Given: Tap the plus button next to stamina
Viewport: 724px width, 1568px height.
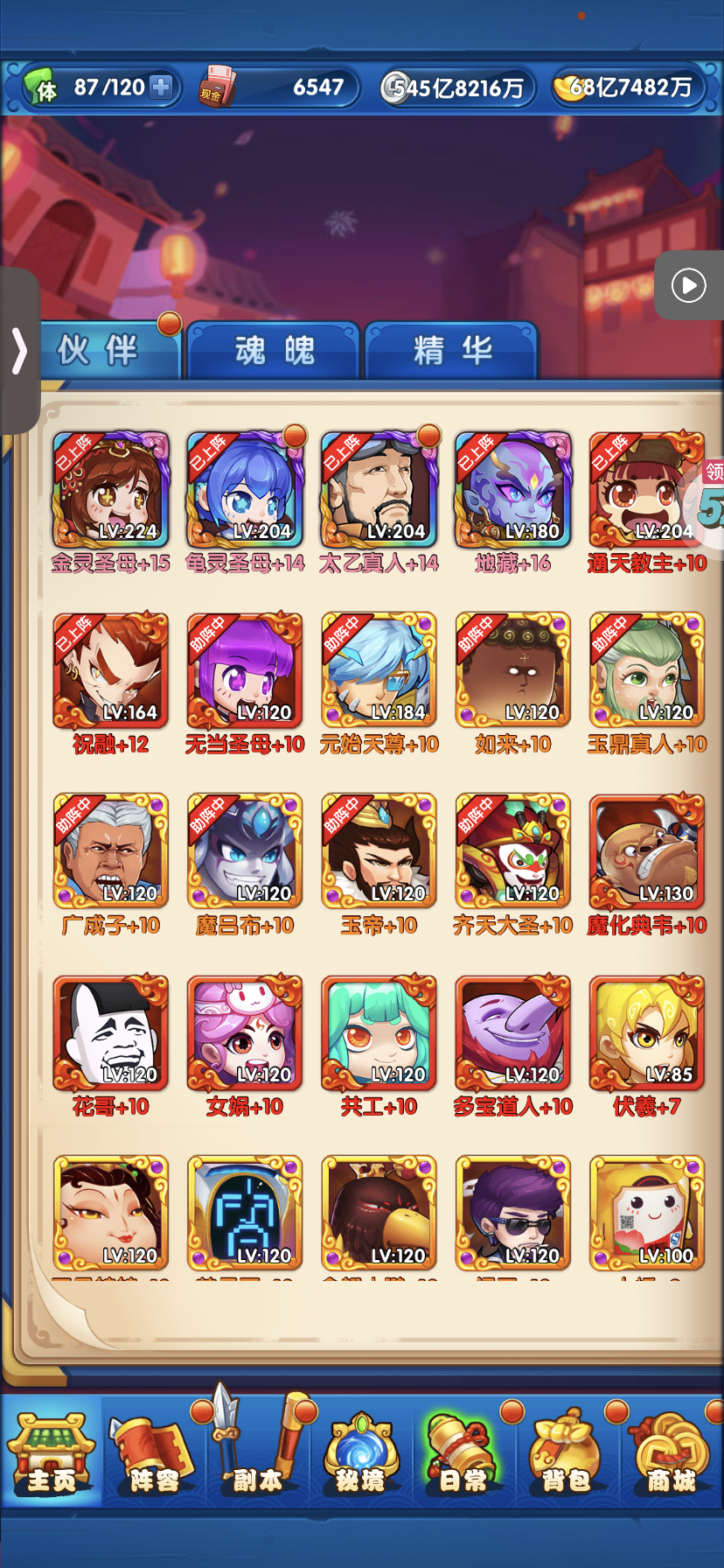Looking at the screenshot, I should [161, 87].
